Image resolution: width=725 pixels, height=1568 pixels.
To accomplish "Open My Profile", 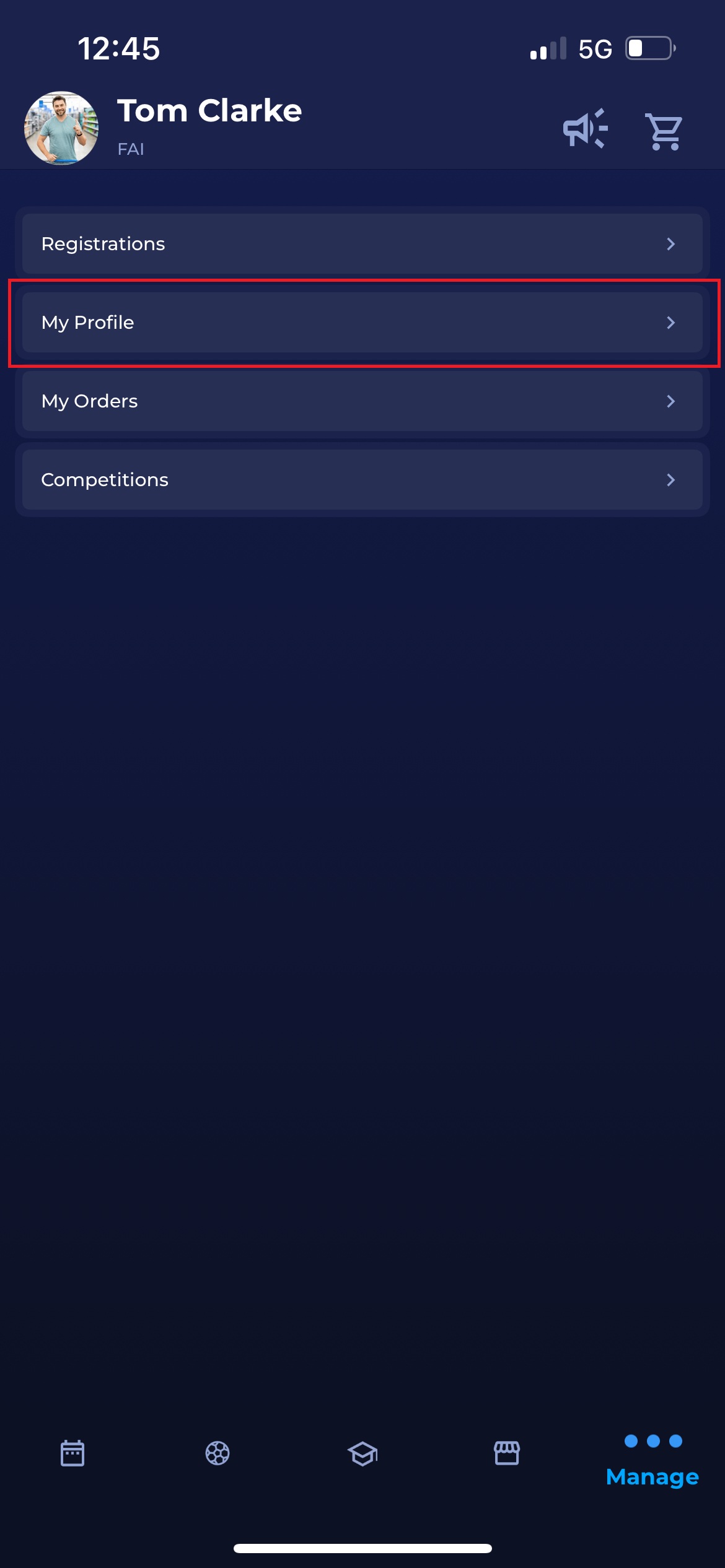I will coord(362,323).
